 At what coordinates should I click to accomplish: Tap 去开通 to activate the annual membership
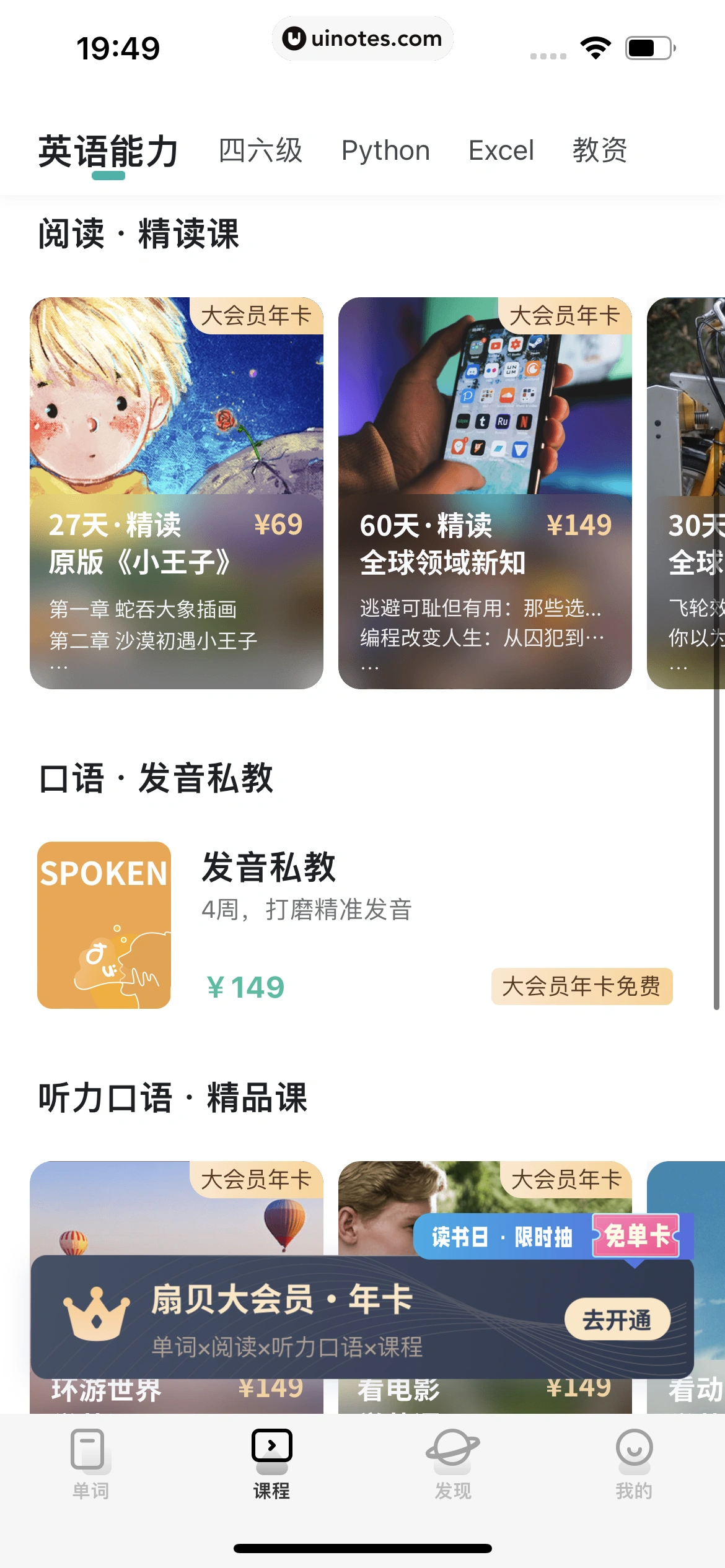coord(617,1319)
